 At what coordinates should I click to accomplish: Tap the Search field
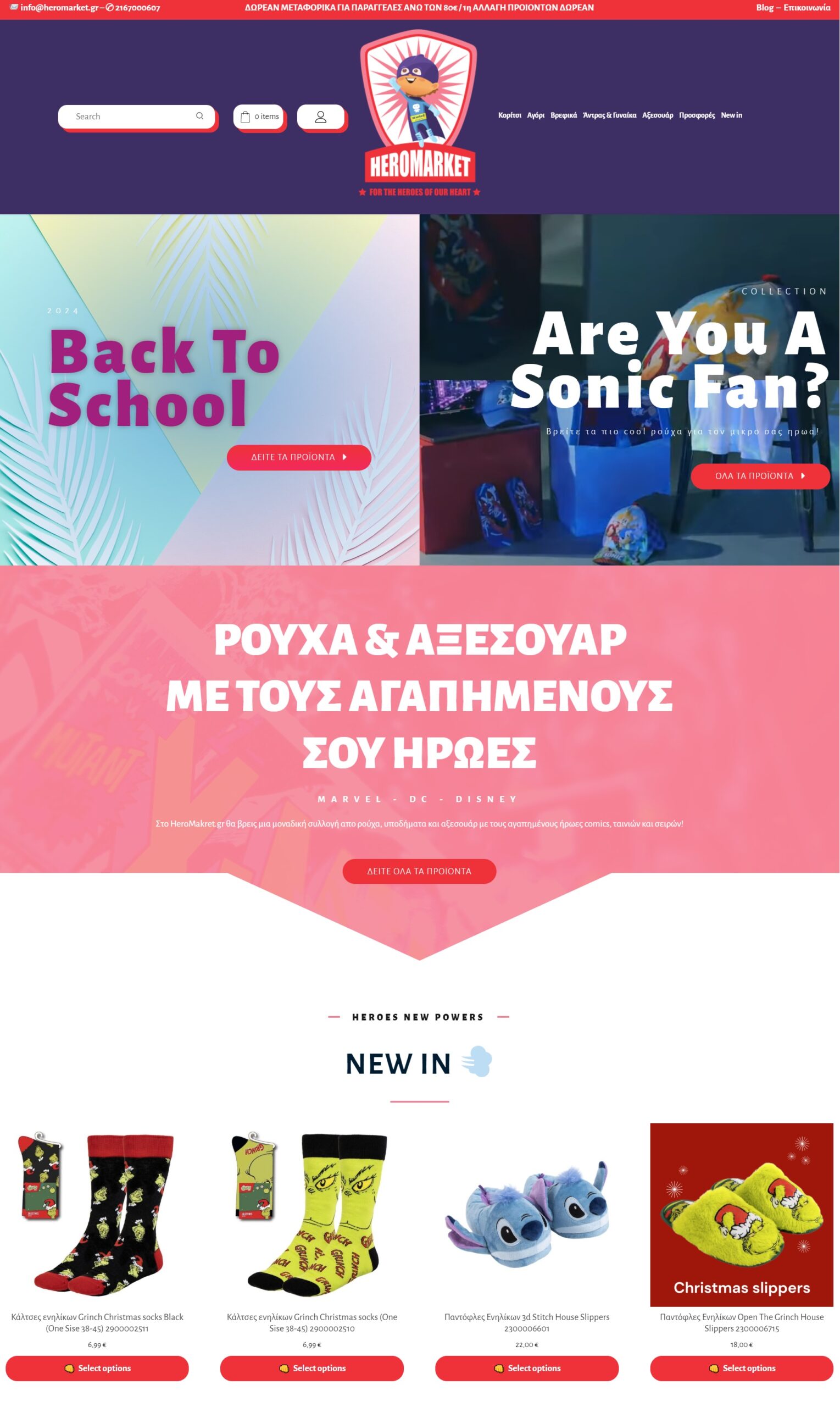[136, 117]
